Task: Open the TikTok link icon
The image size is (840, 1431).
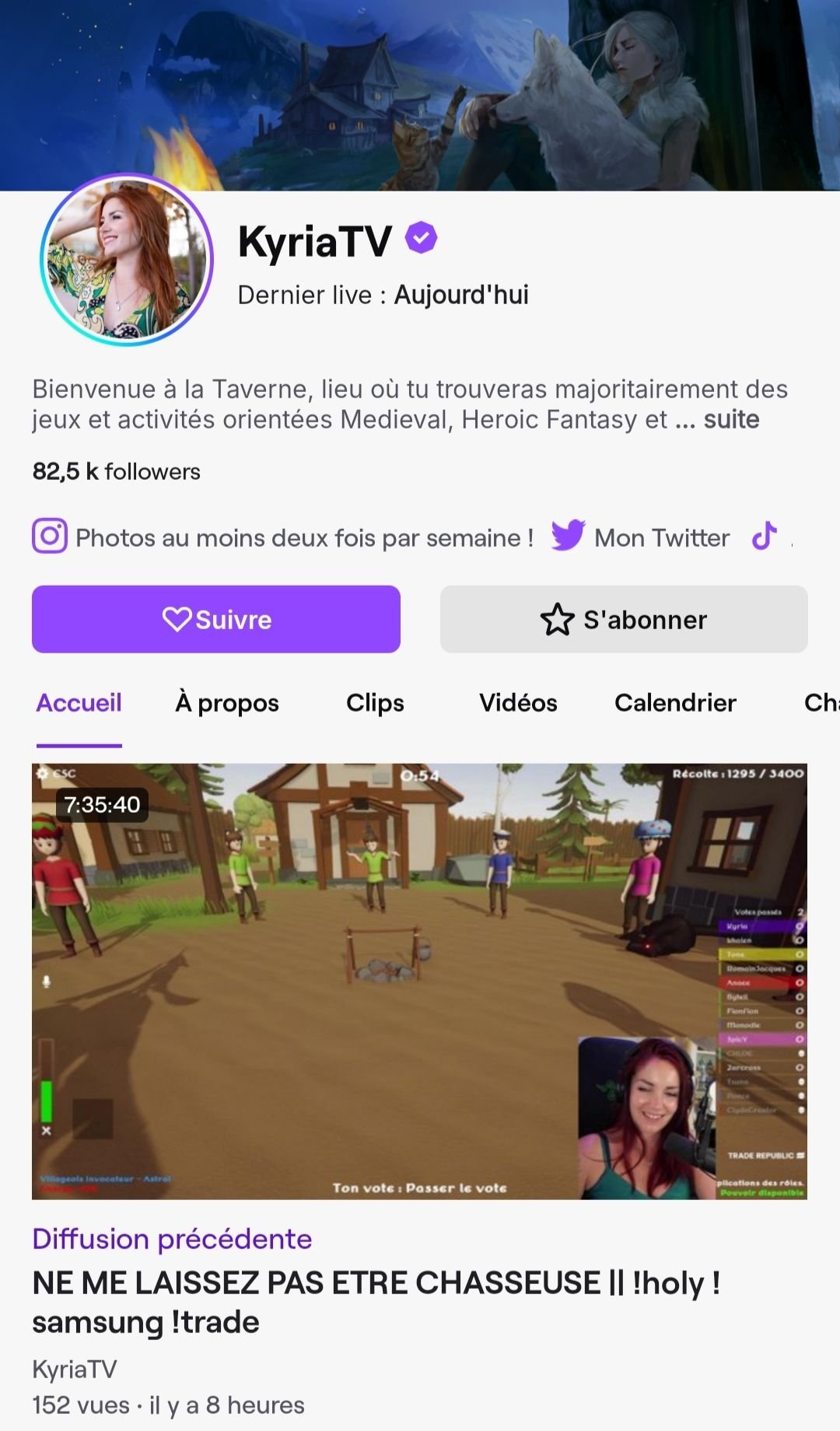Action: [x=765, y=537]
